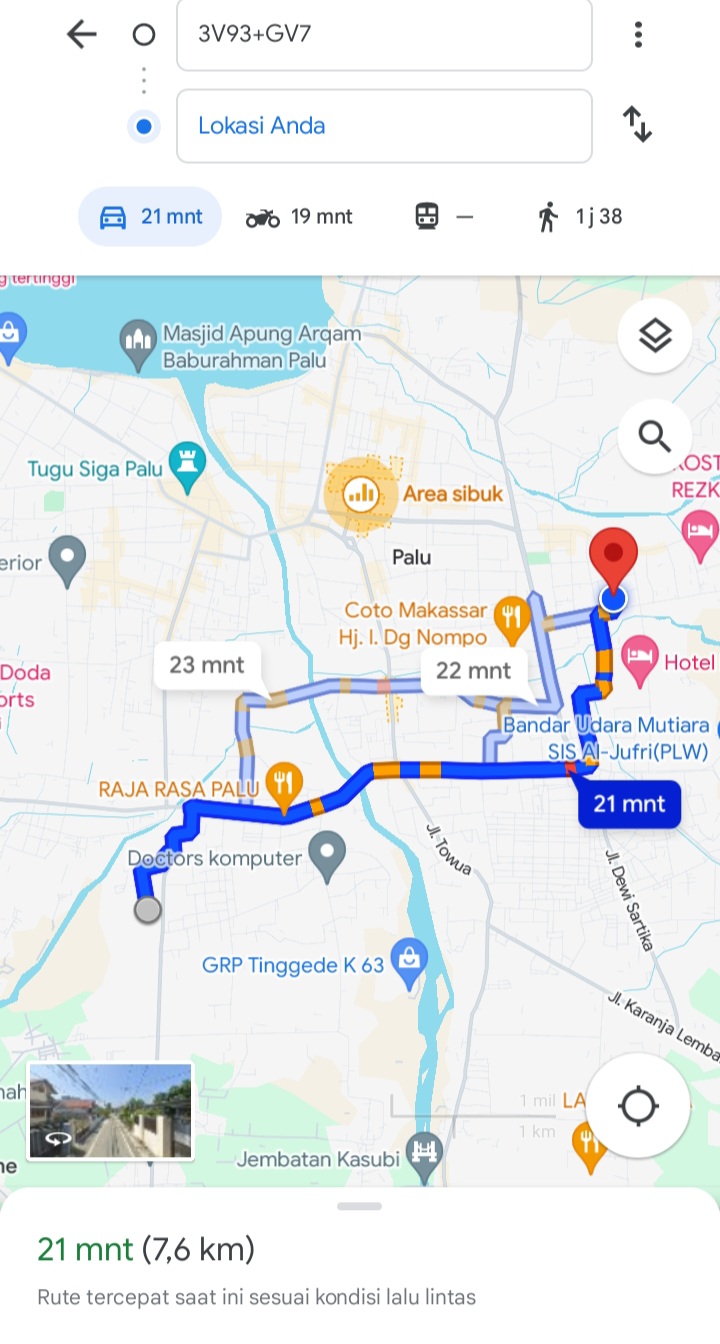Go back with the arrow icon
The height and width of the screenshot is (1344, 720).
pos(81,35)
